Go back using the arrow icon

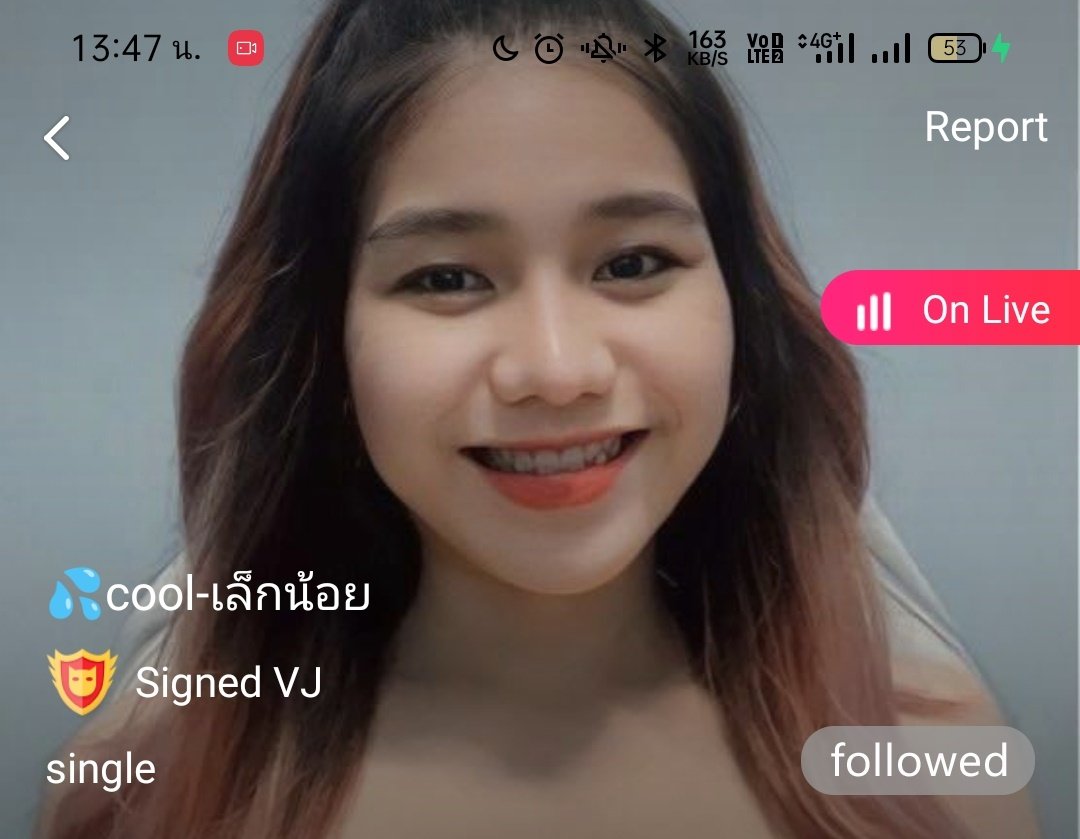(57, 138)
